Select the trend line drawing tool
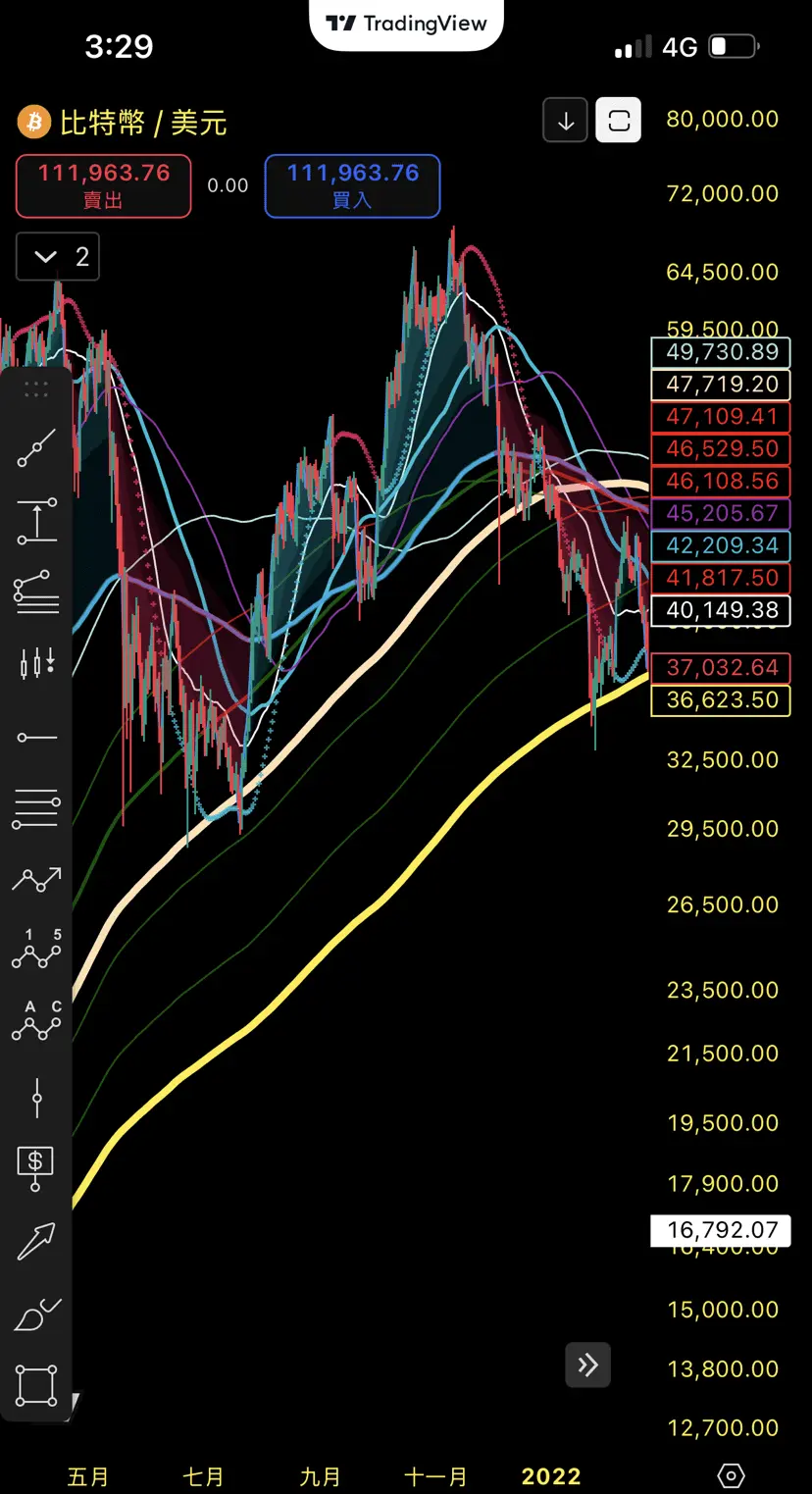This screenshot has width=812, height=1494. click(x=36, y=448)
